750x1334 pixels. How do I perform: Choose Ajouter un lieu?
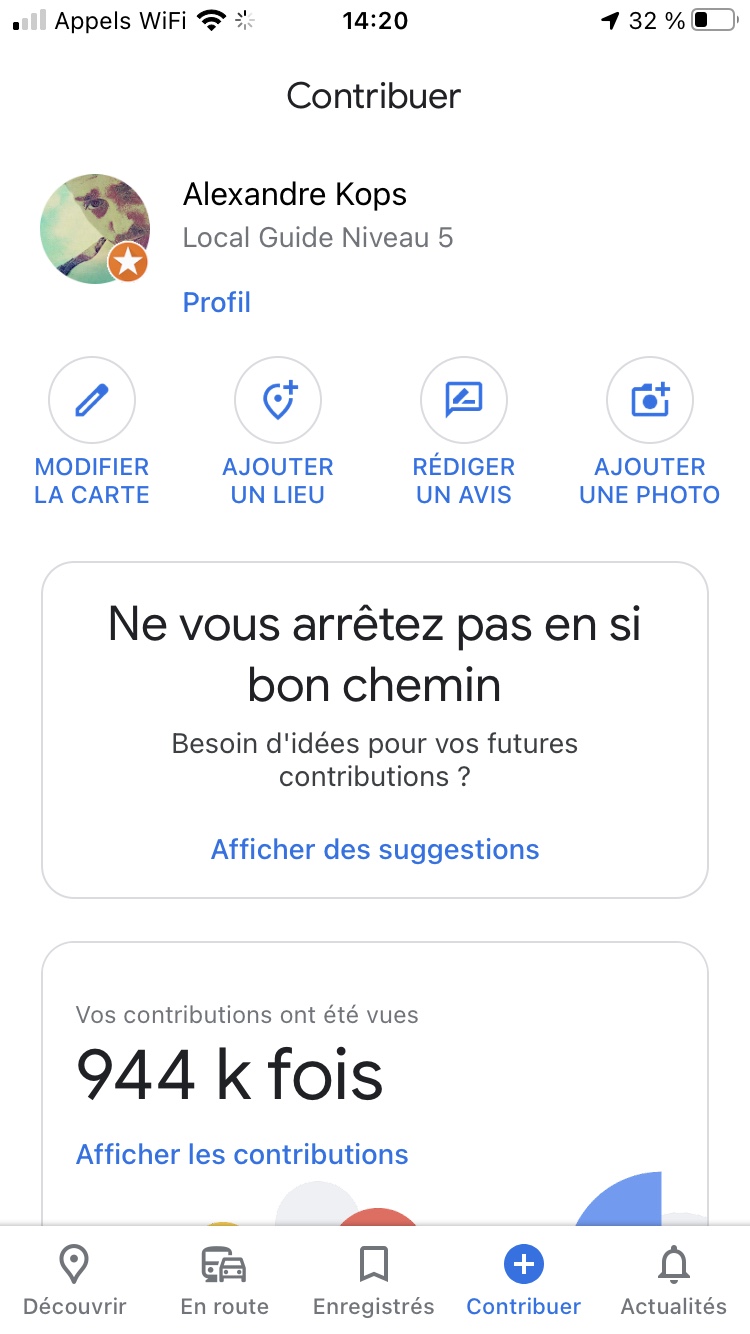(278, 401)
